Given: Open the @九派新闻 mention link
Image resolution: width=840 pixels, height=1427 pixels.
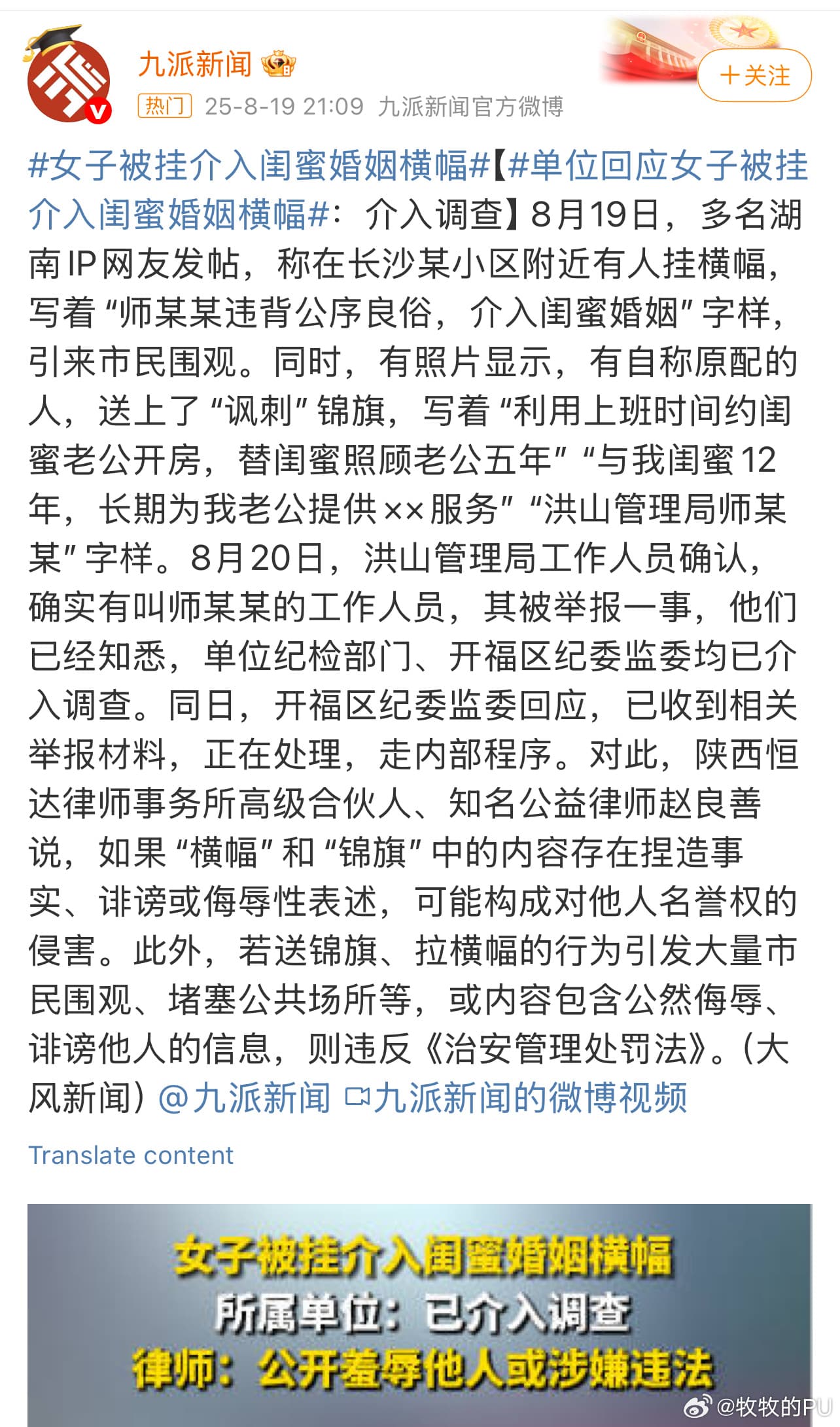Looking at the screenshot, I should tap(245, 1097).
